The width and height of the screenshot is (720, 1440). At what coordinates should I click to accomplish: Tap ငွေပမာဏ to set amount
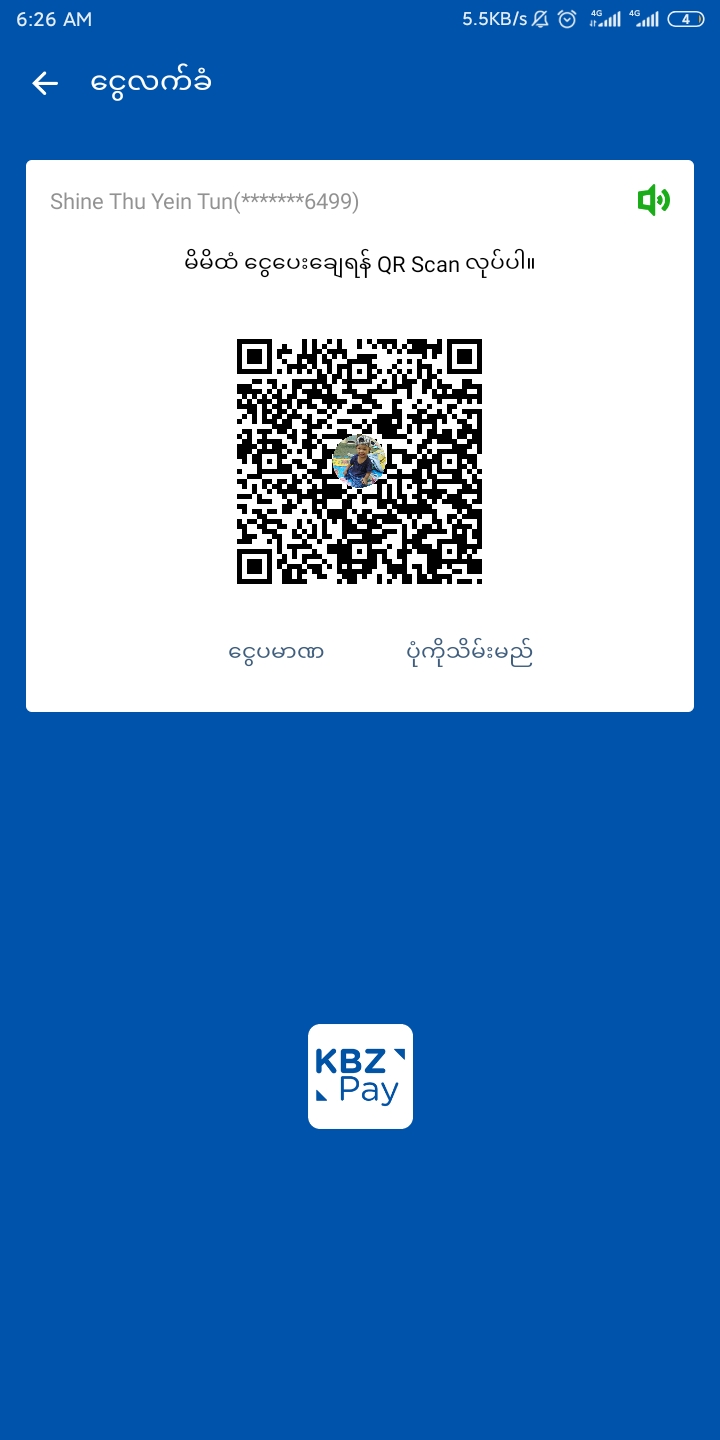click(x=276, y=653)
